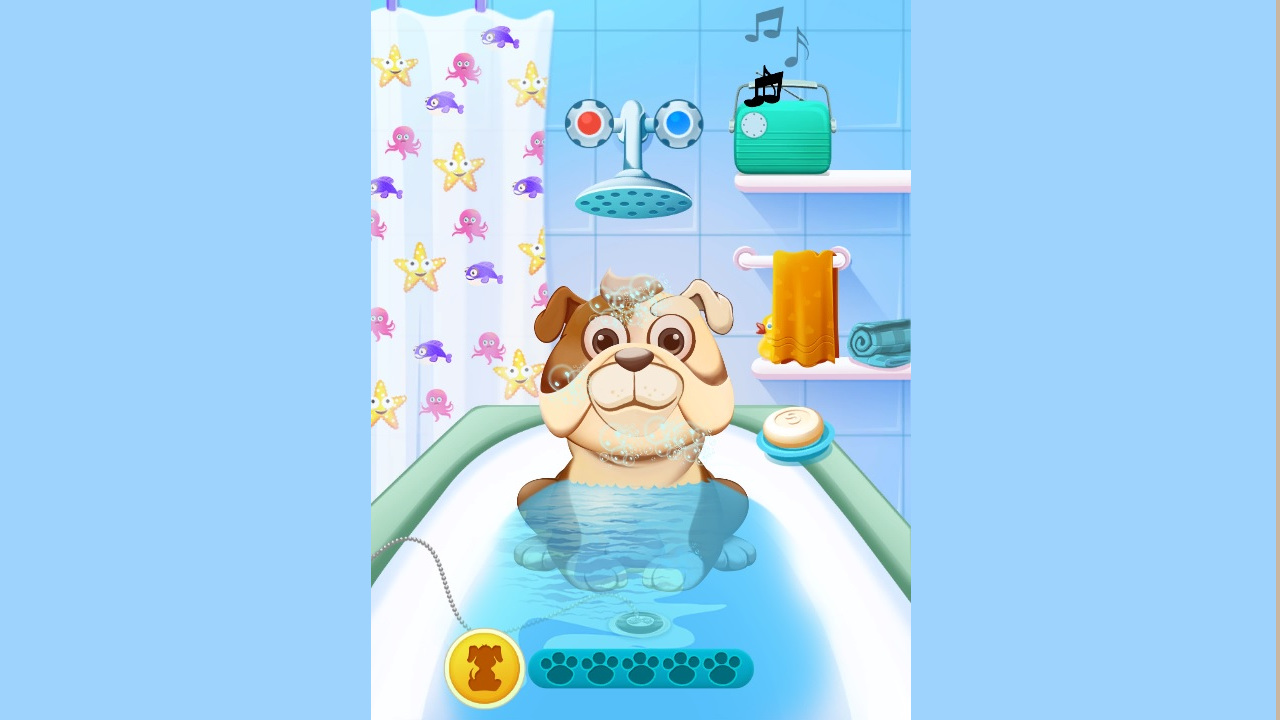
Task: Tap the yellow puppy coin button
Action: 485,668
